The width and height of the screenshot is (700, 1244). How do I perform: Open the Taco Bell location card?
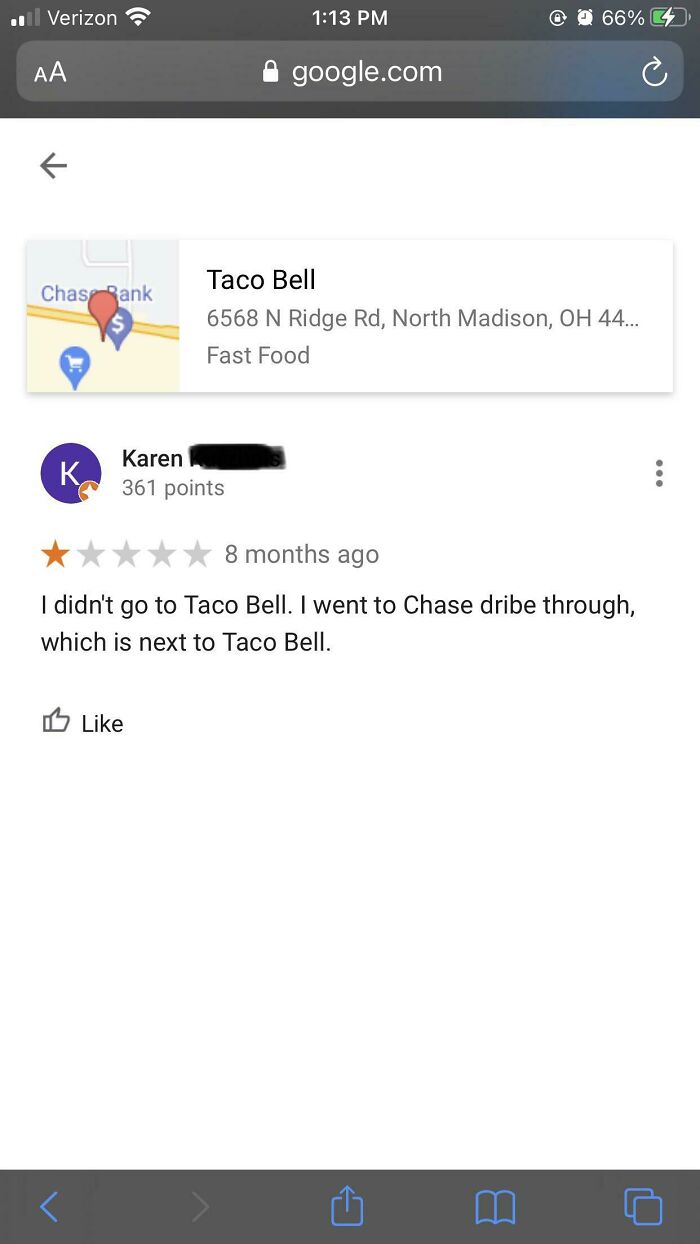[x=350, y=316]
